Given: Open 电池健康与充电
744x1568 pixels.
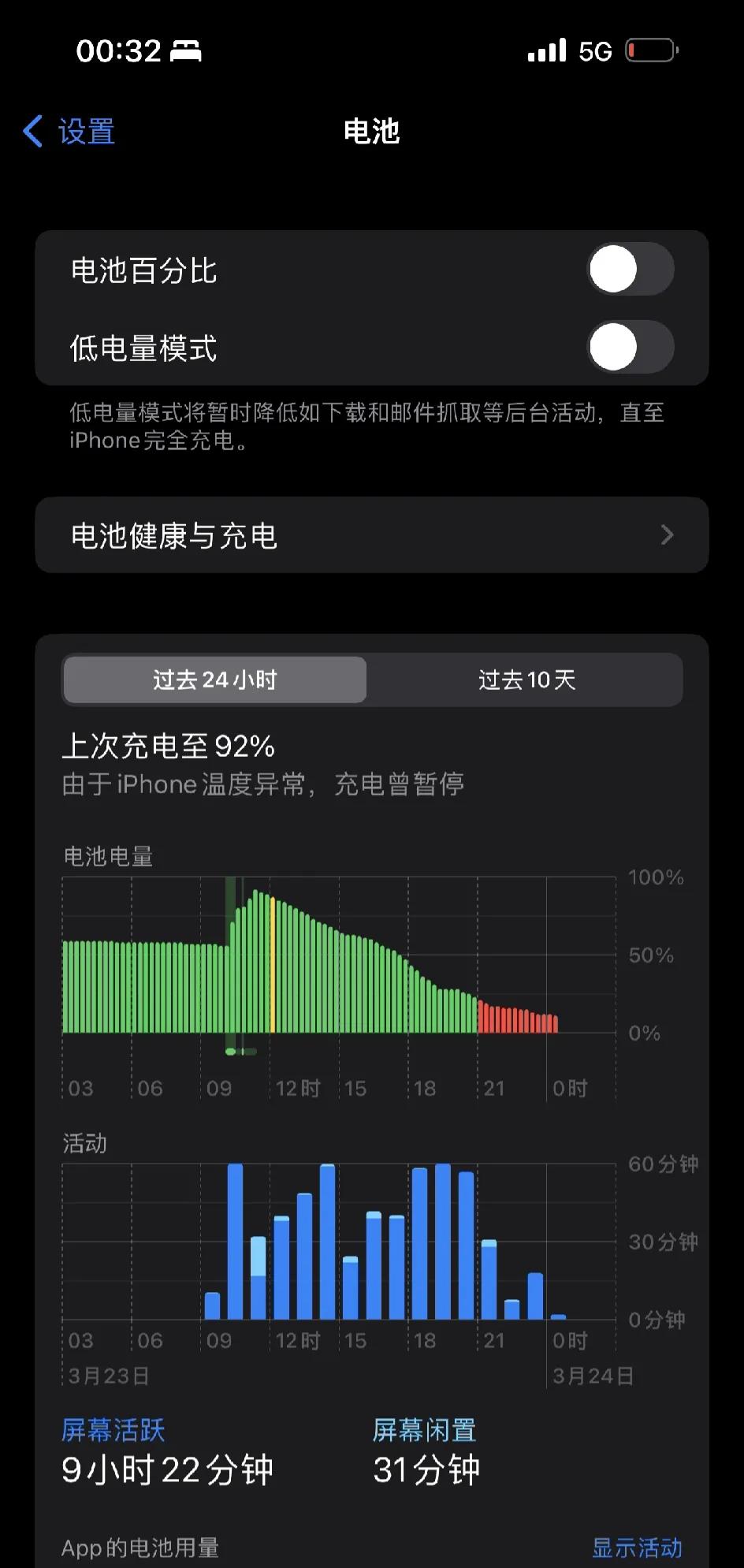Looking at the screenshot, I should tap(371, 535).
